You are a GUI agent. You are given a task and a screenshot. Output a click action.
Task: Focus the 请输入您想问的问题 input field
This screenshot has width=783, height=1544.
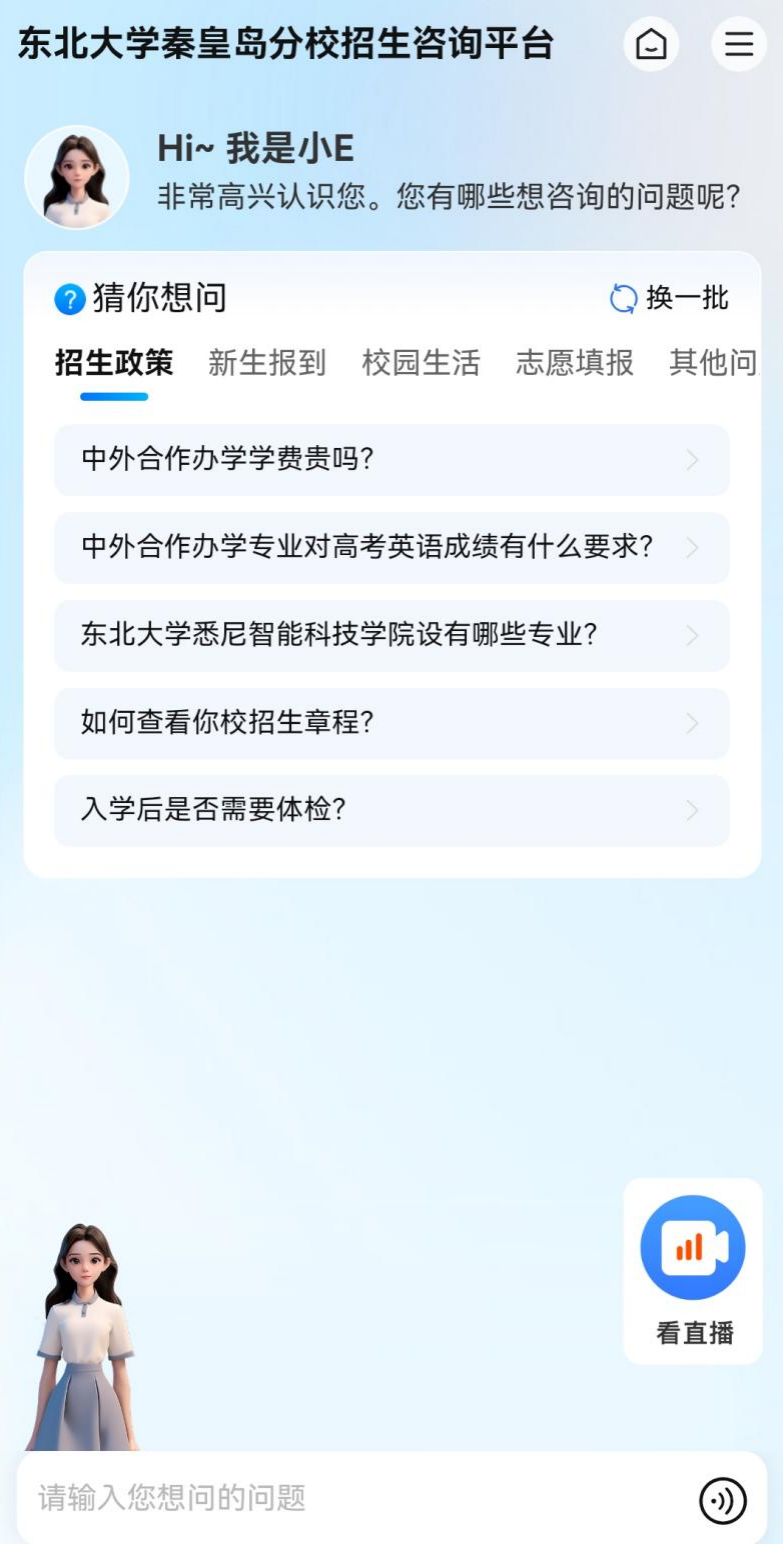pyautogui.click(x=350, y=1498)
